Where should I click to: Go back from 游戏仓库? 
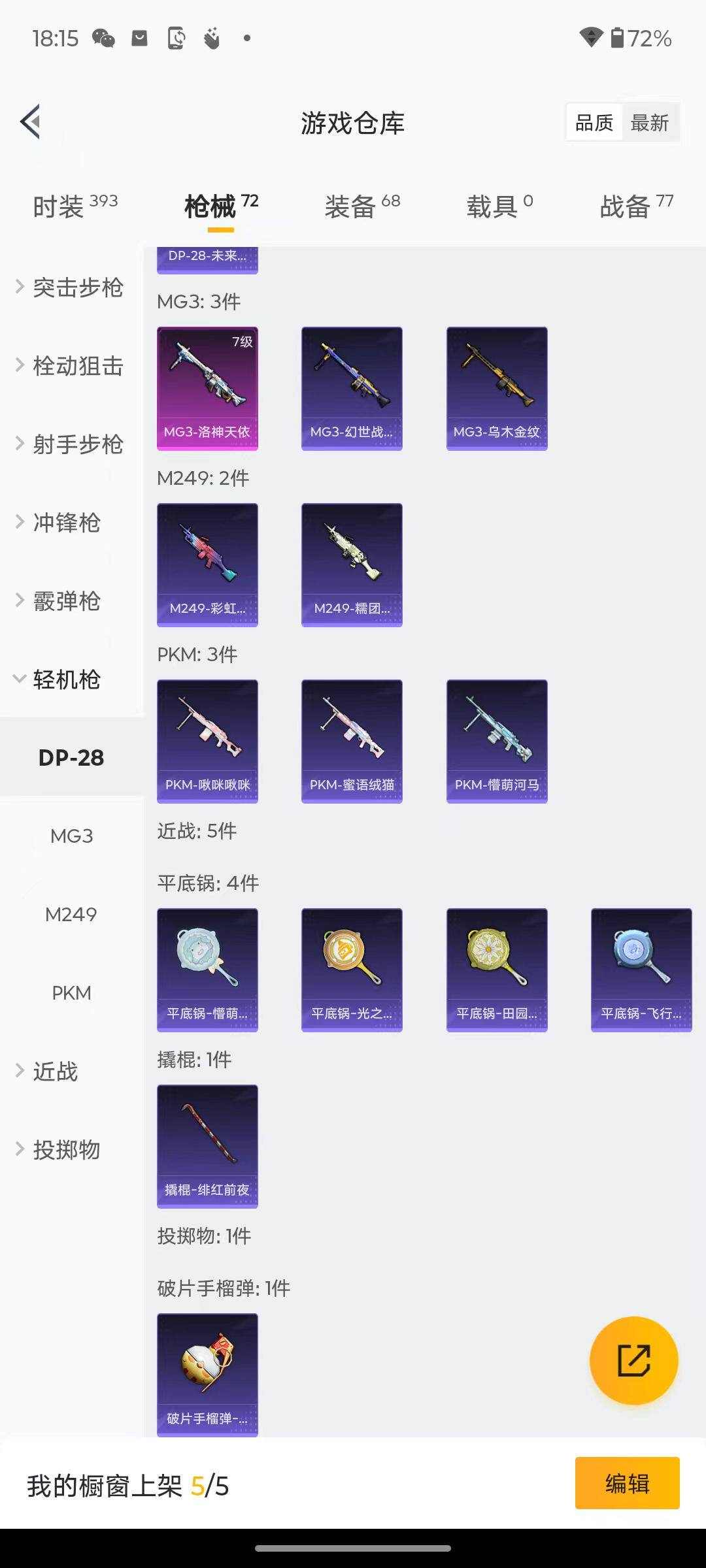31,122
